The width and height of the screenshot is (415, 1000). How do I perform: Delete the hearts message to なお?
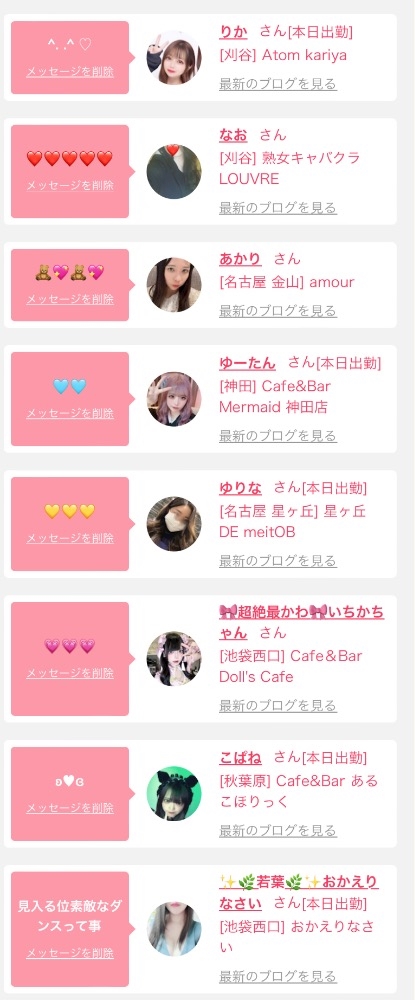click(70, 185)
